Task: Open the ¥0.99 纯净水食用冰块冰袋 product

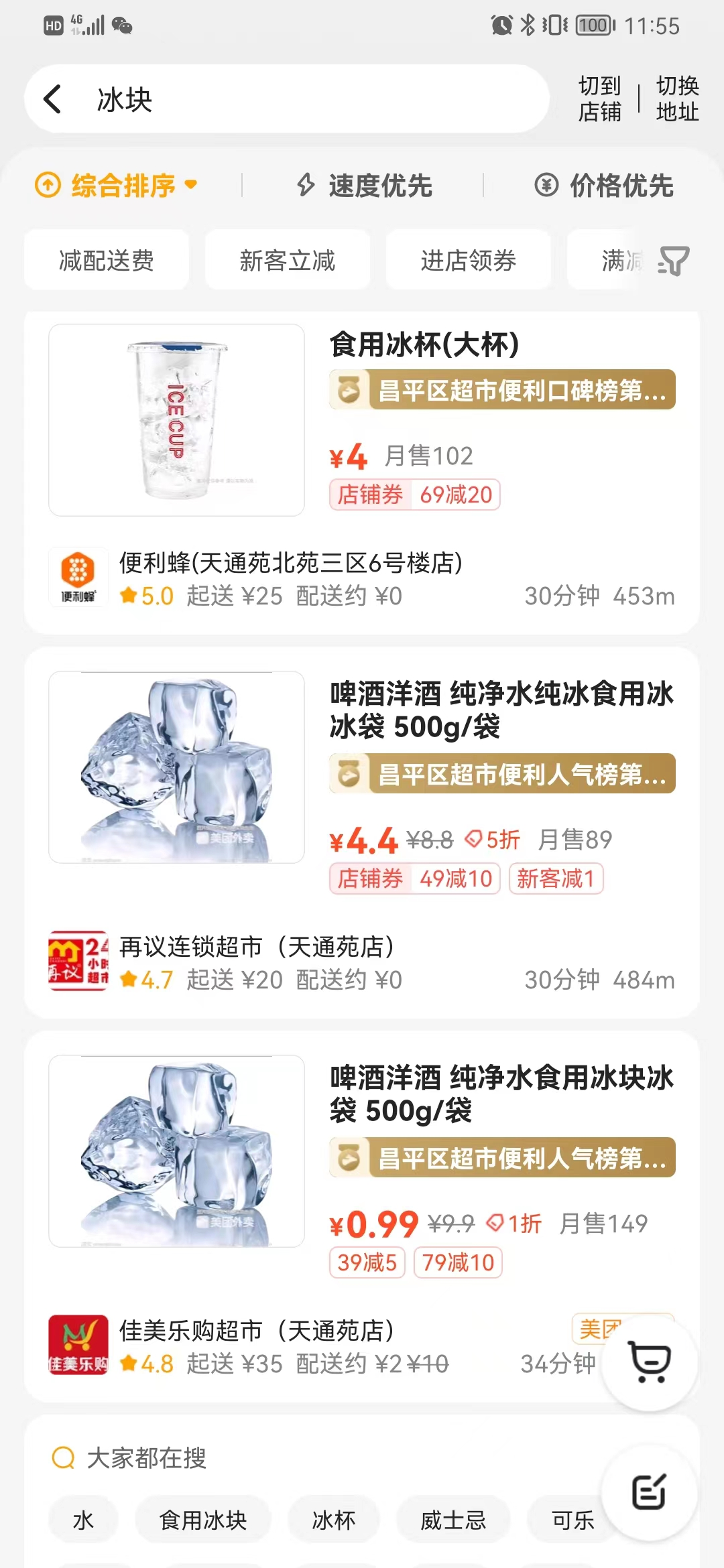Action: [500, 1094]
